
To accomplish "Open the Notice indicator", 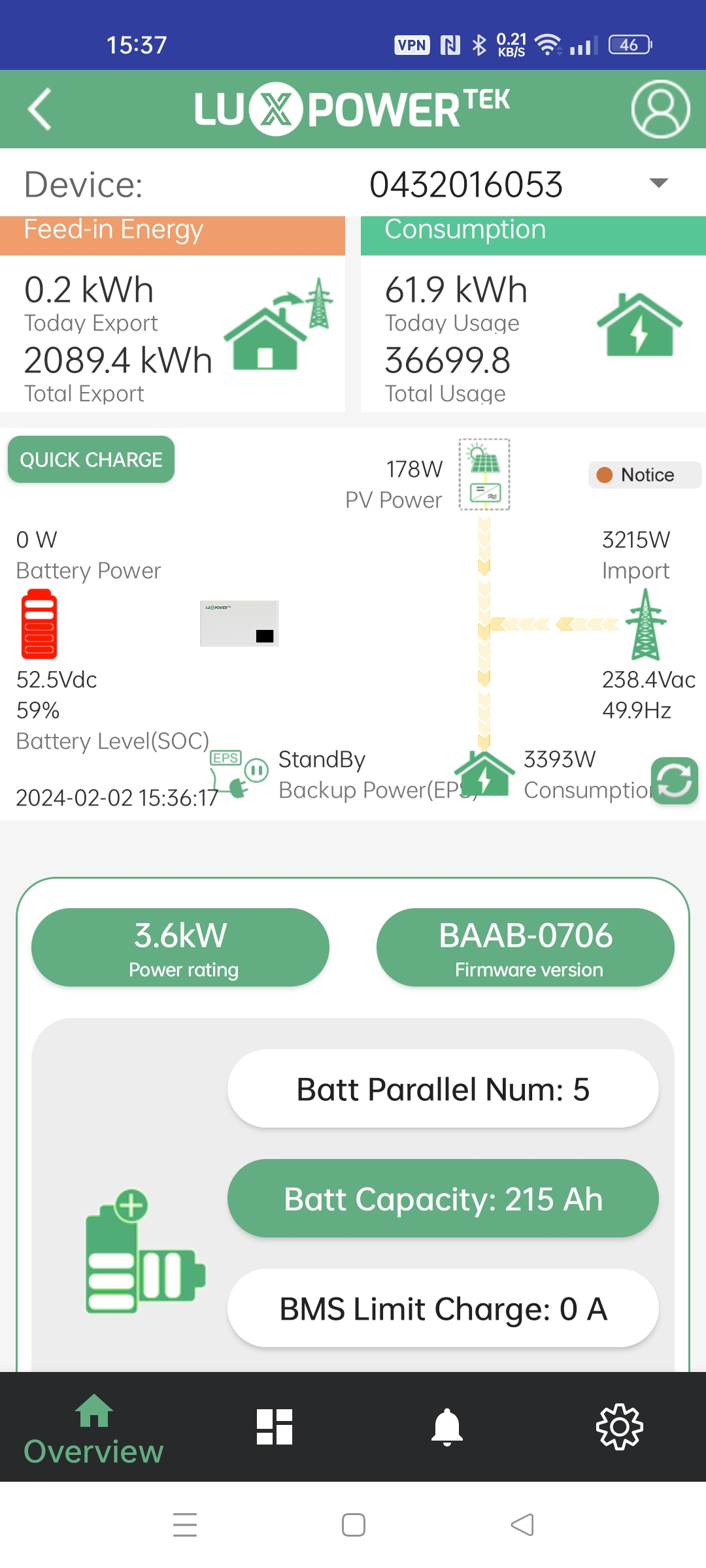I will coord(645,475).
